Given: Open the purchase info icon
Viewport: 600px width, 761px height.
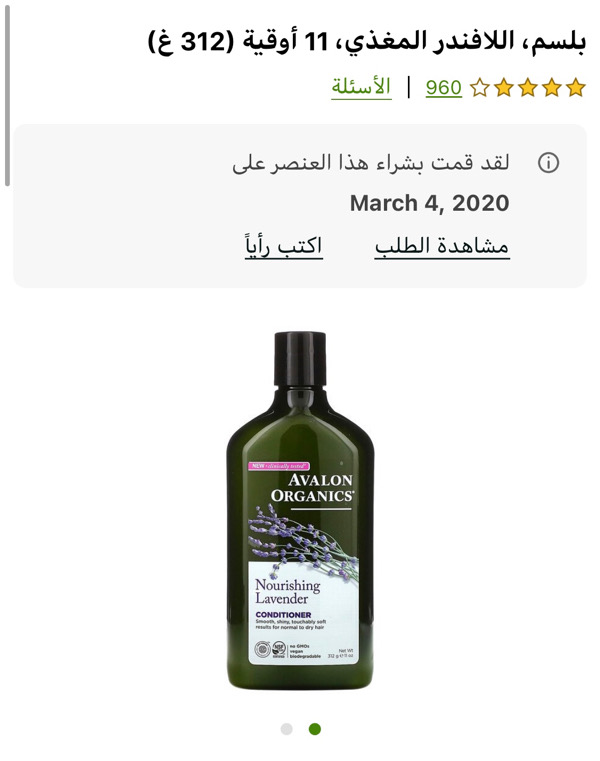Looking at the screenshot, I should point(548,163).
